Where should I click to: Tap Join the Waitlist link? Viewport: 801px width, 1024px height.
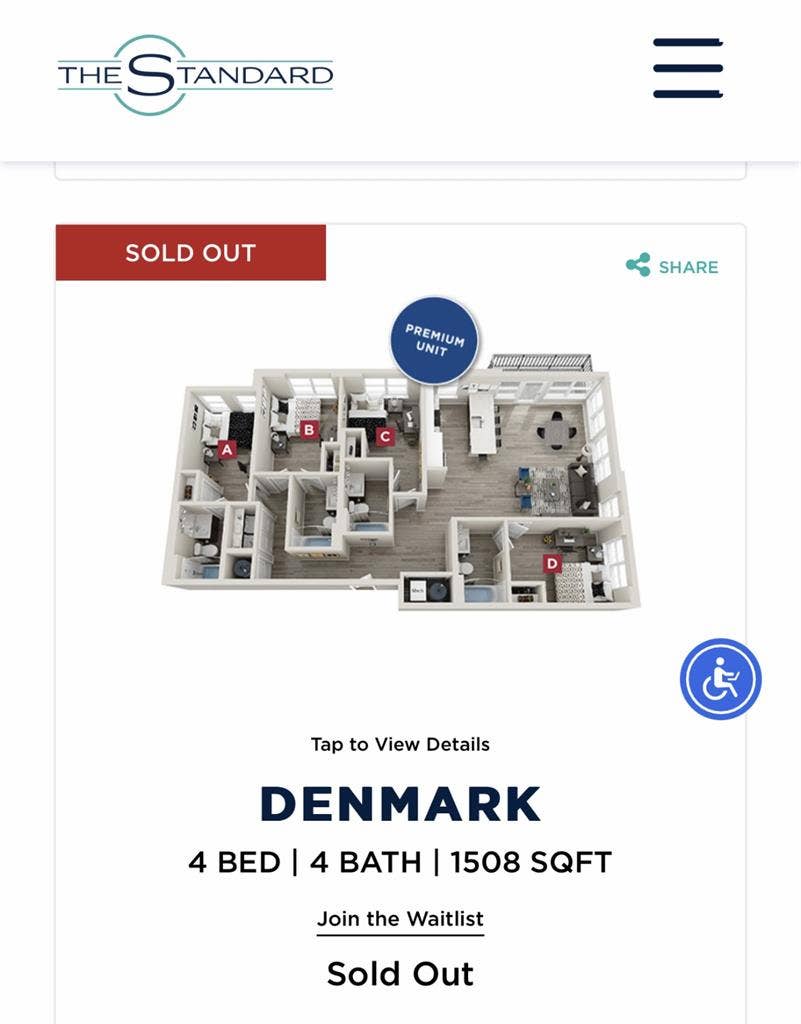(x=400, y=918)
